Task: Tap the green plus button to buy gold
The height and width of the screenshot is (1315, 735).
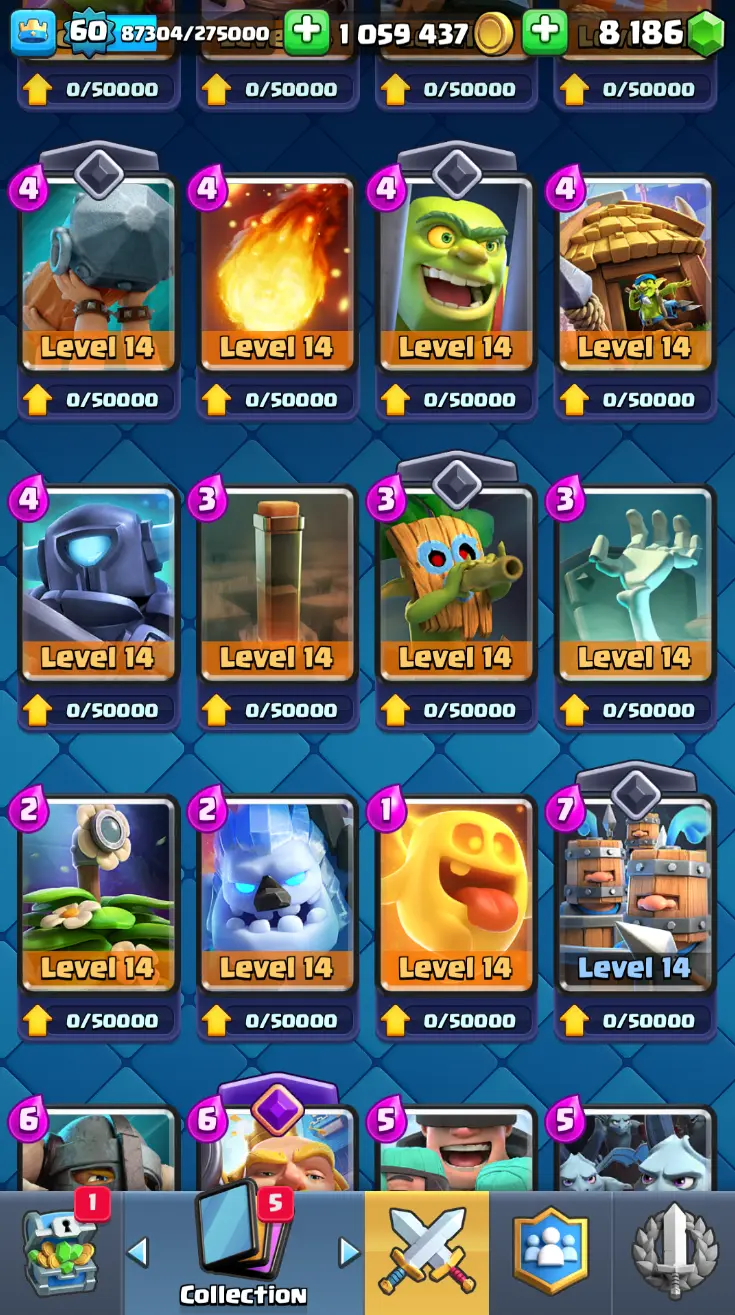Action: (306, 33)
